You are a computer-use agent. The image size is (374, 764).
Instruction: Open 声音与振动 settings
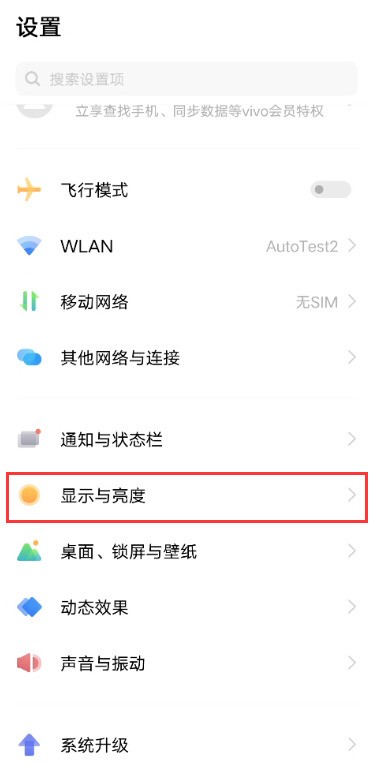point(187,664)
